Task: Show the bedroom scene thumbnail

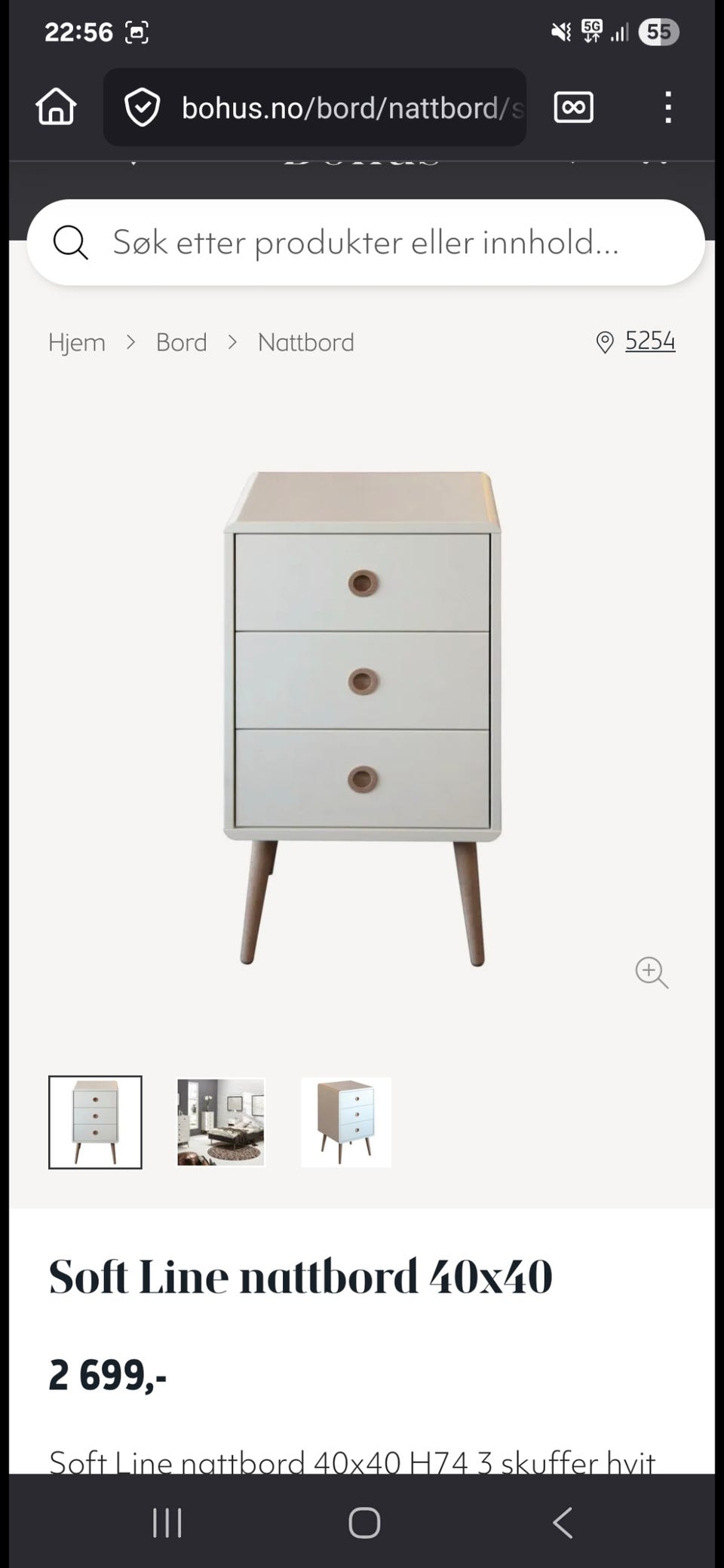Action: 221,1122
